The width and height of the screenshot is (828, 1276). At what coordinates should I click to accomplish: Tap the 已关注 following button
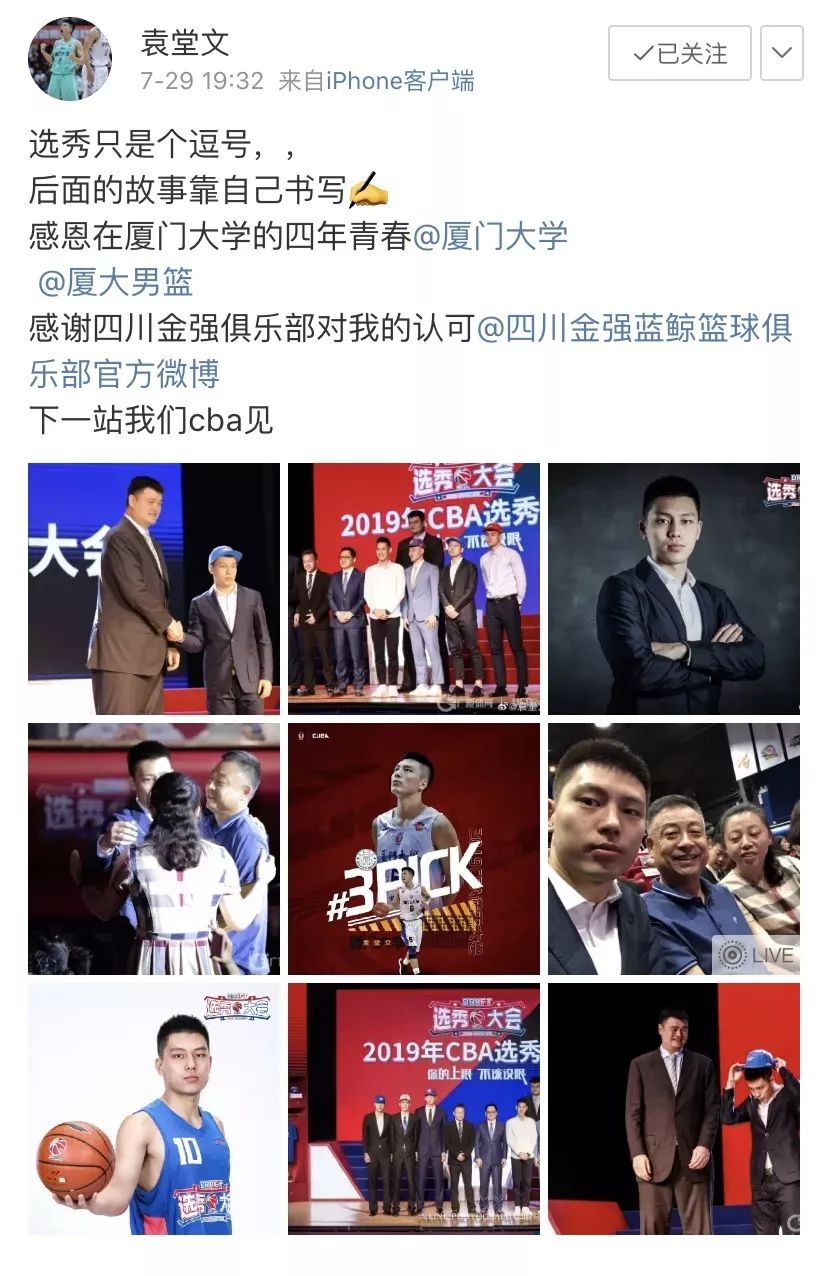[x=679, y=53]
